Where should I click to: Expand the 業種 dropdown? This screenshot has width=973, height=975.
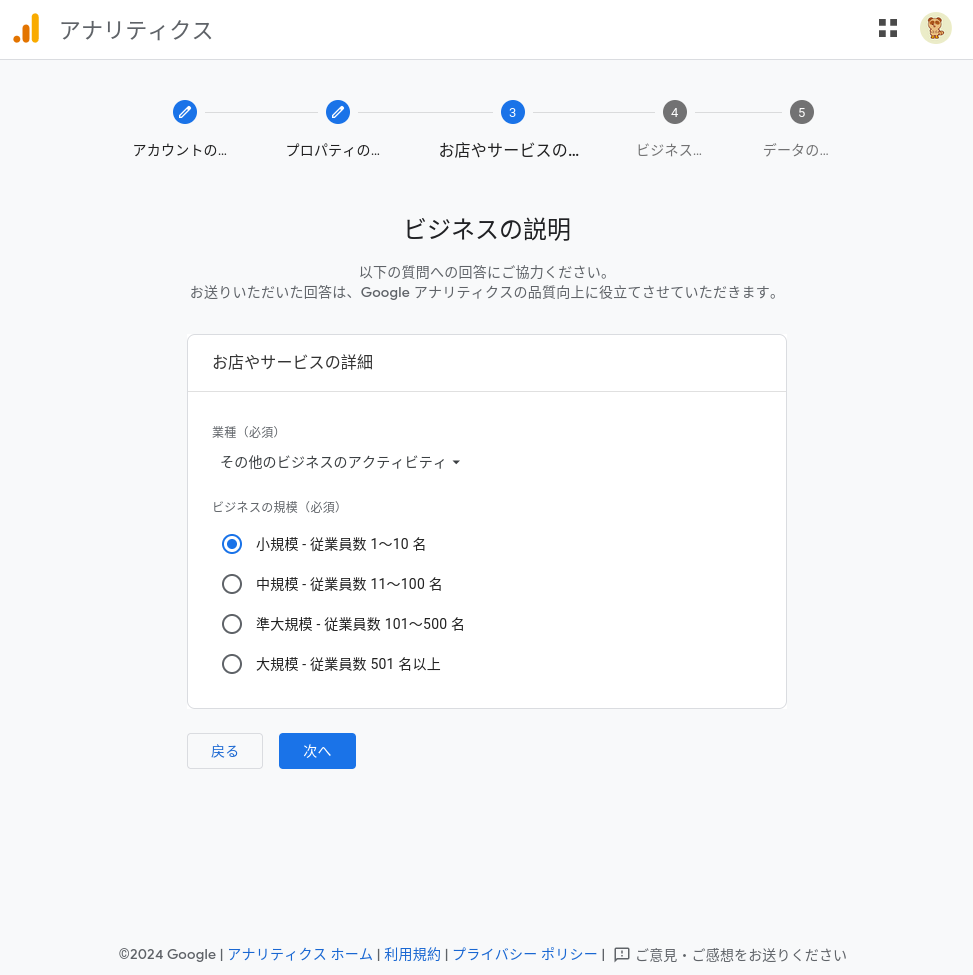click(x=340, y=462)
